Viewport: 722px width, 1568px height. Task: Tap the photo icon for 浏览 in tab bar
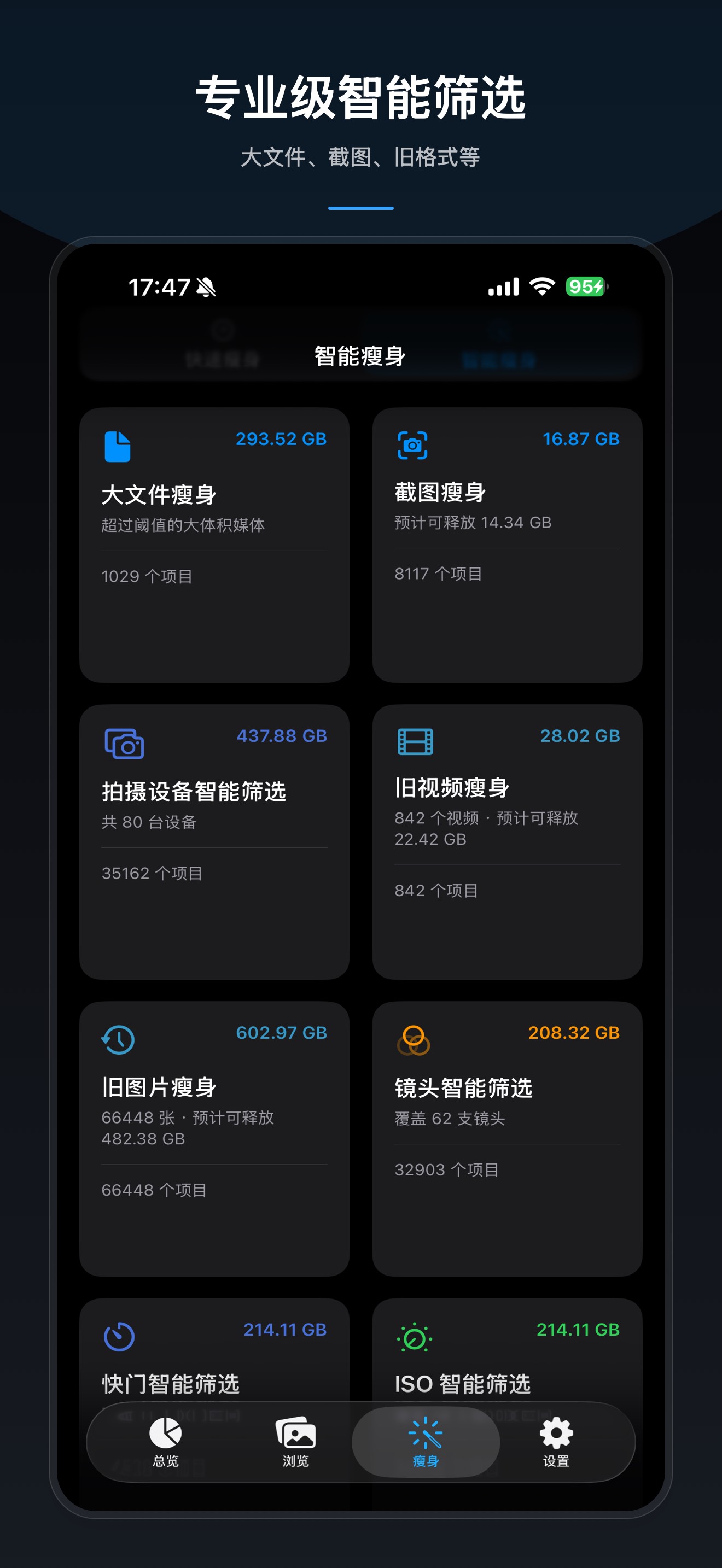[295, 1432]
